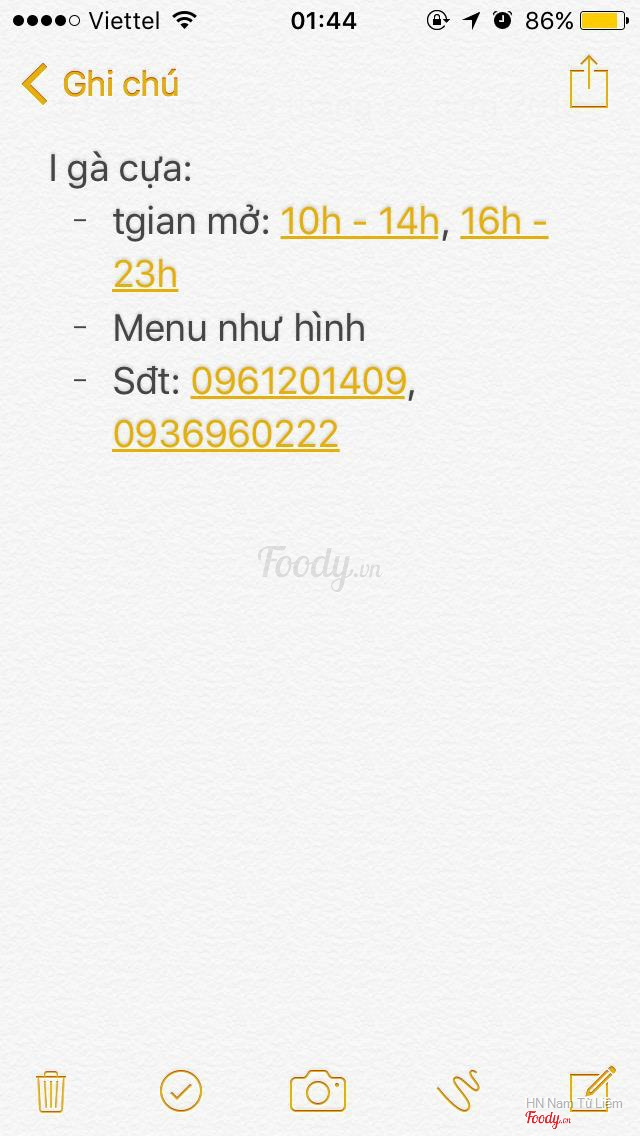Go back to Ghi chú notes list
The image size is (640, 1136).
(100, 84)
